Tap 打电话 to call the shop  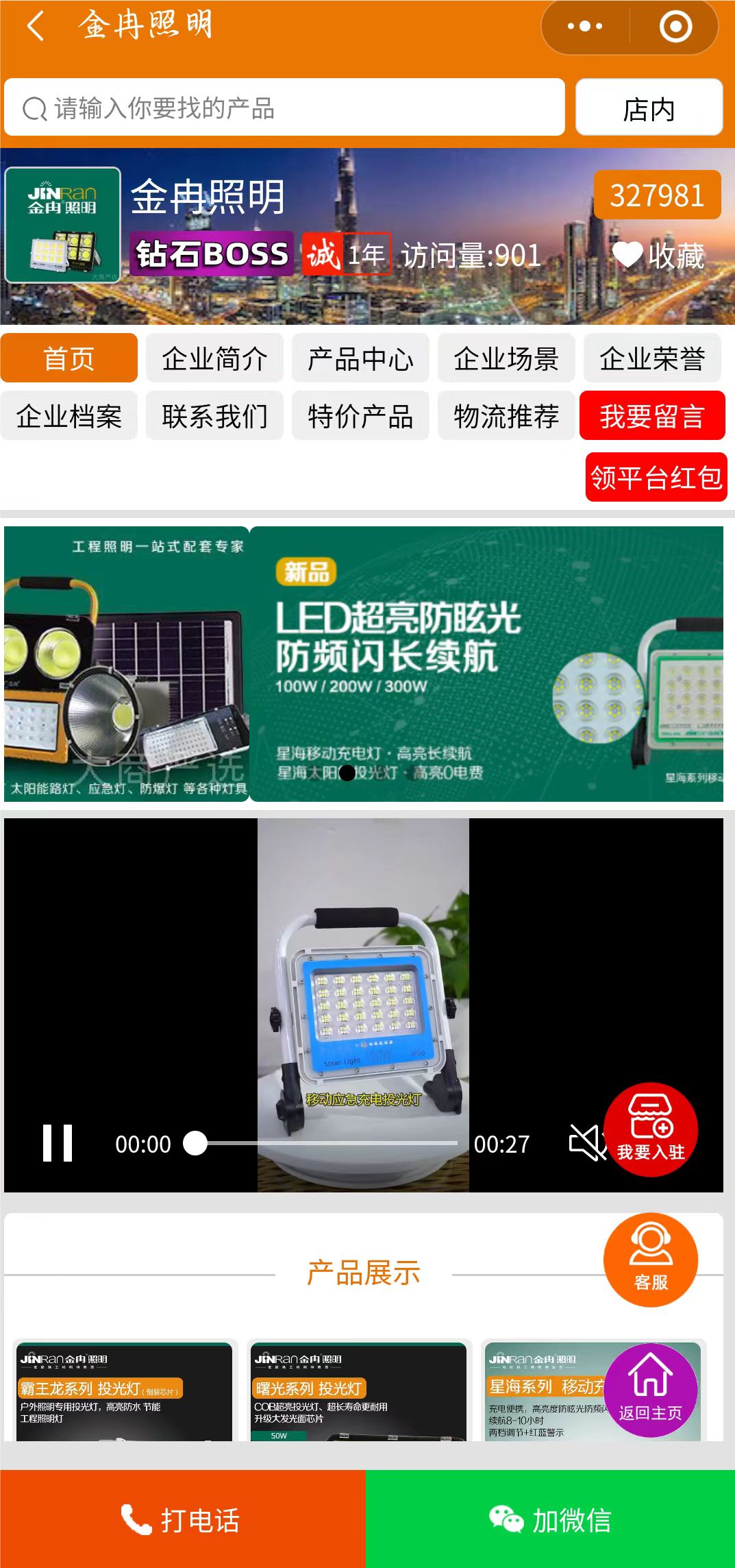point(182,1519)
